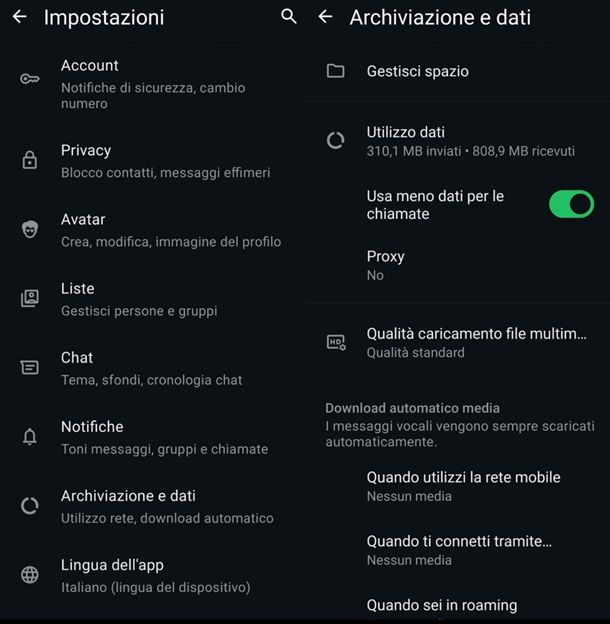
Task: Open Account settings
Action: click(x=150, y=84)
